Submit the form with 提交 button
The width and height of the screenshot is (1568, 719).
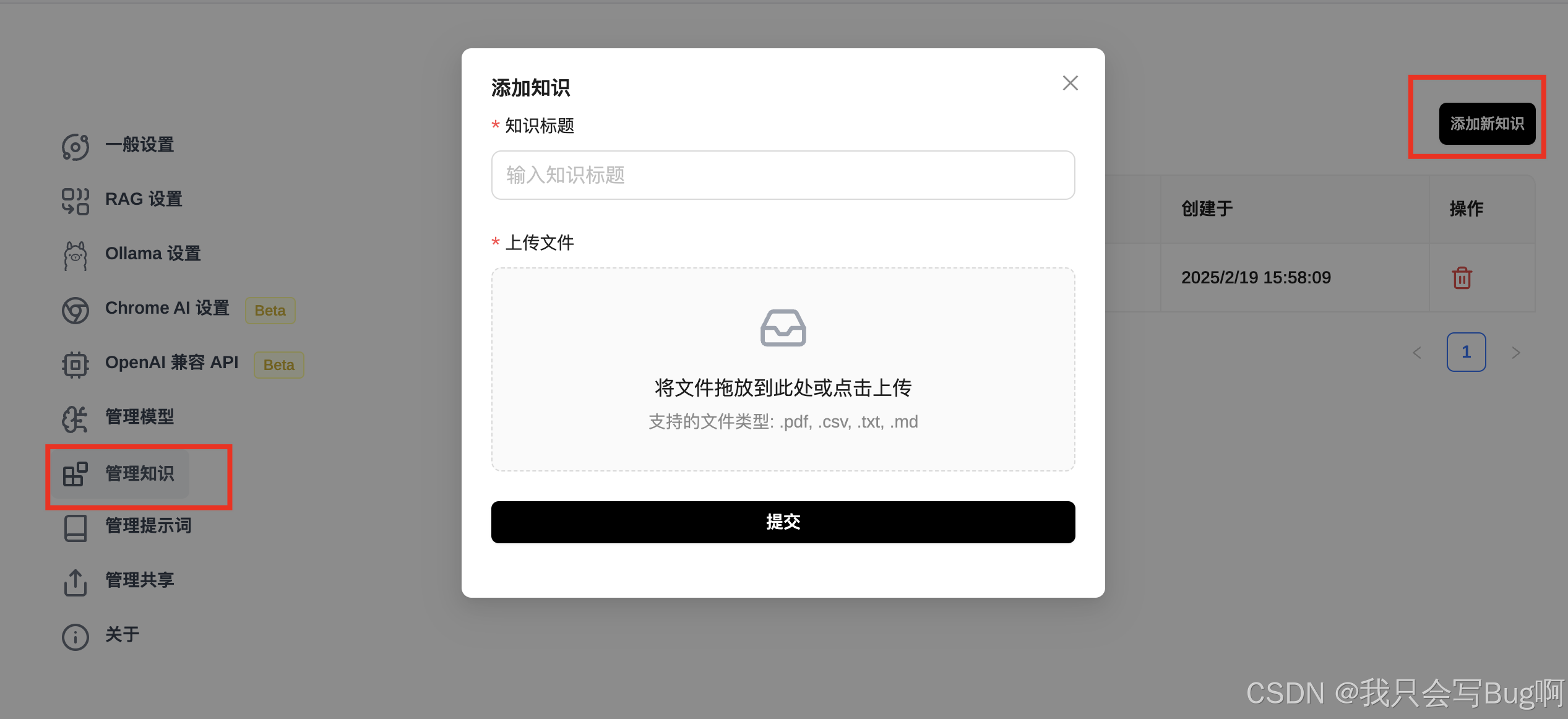coord(783,522)
